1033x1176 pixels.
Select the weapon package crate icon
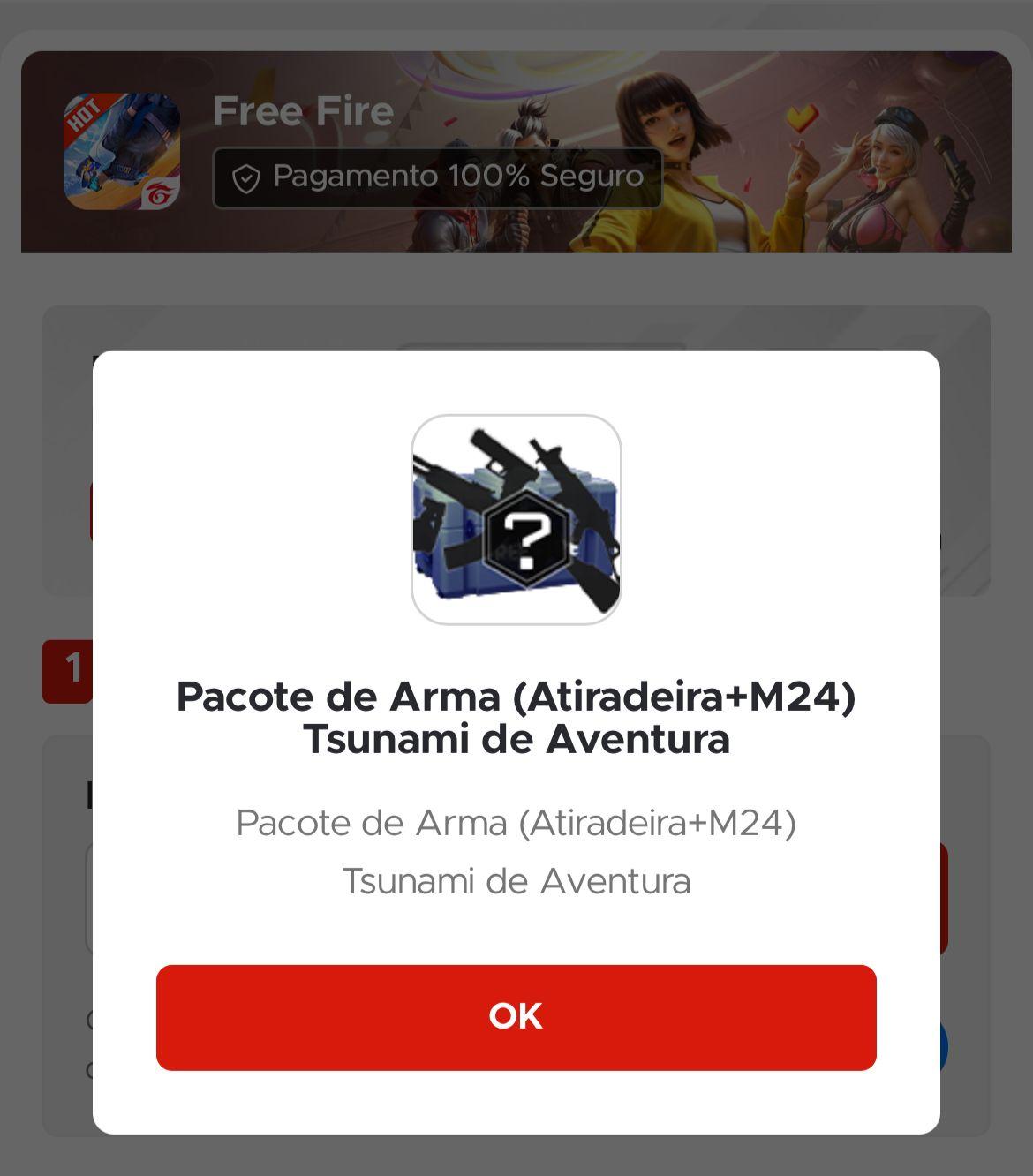(x=516, y=521)
